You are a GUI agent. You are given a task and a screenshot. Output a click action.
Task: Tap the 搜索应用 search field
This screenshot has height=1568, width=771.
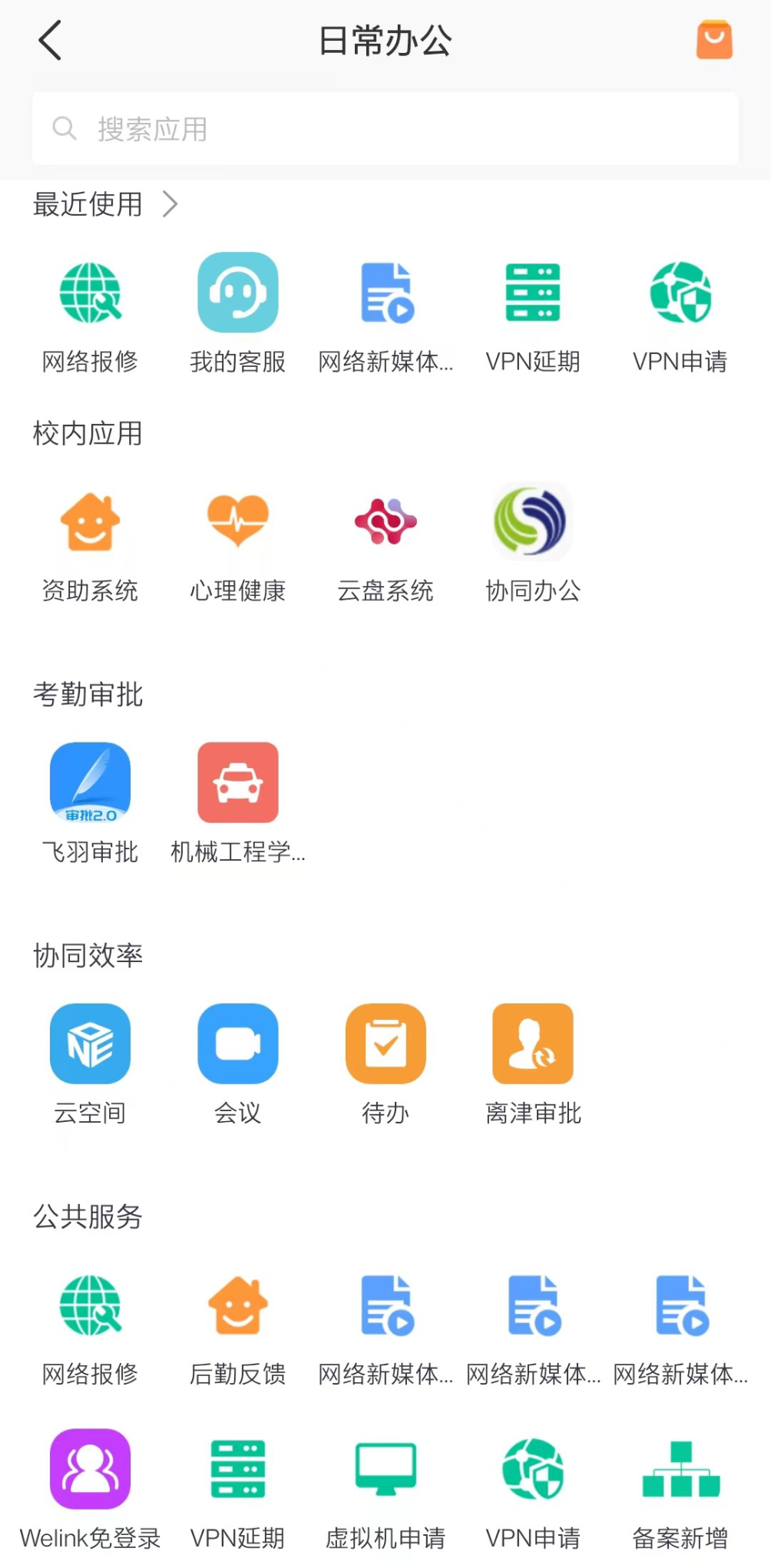click(384, 129)
